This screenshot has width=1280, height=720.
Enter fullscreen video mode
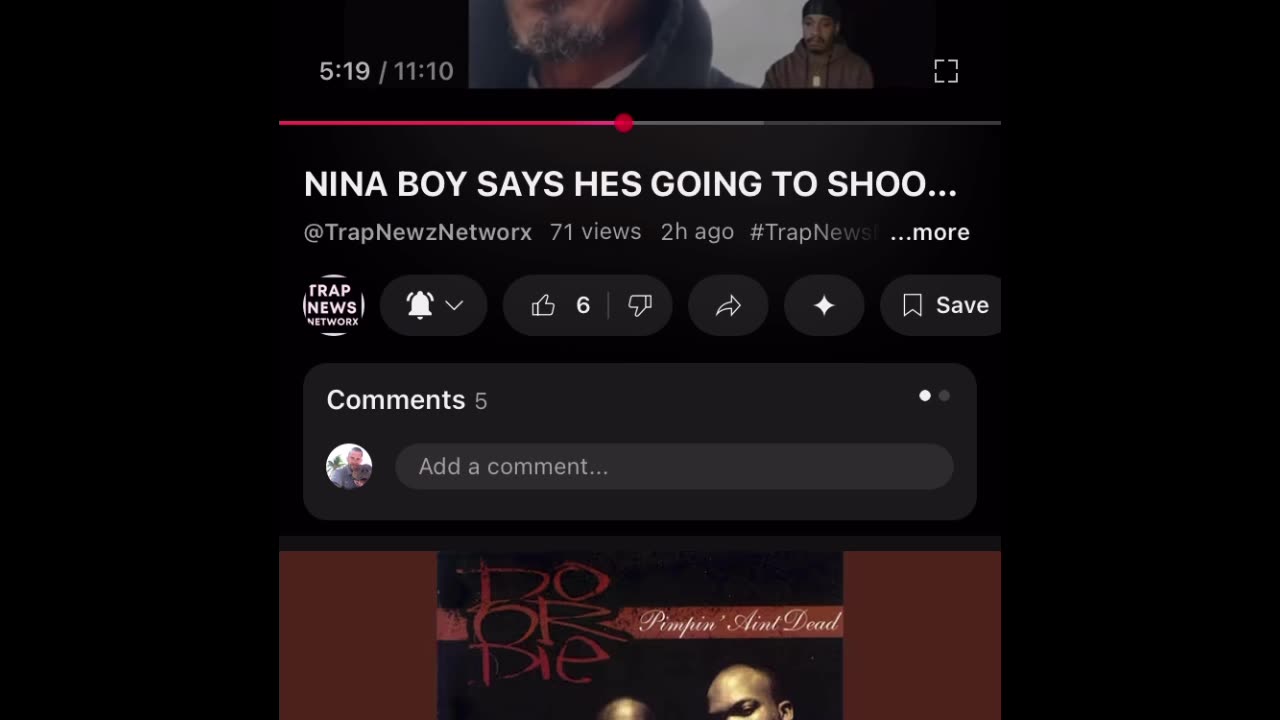click(x=945, y=71)
